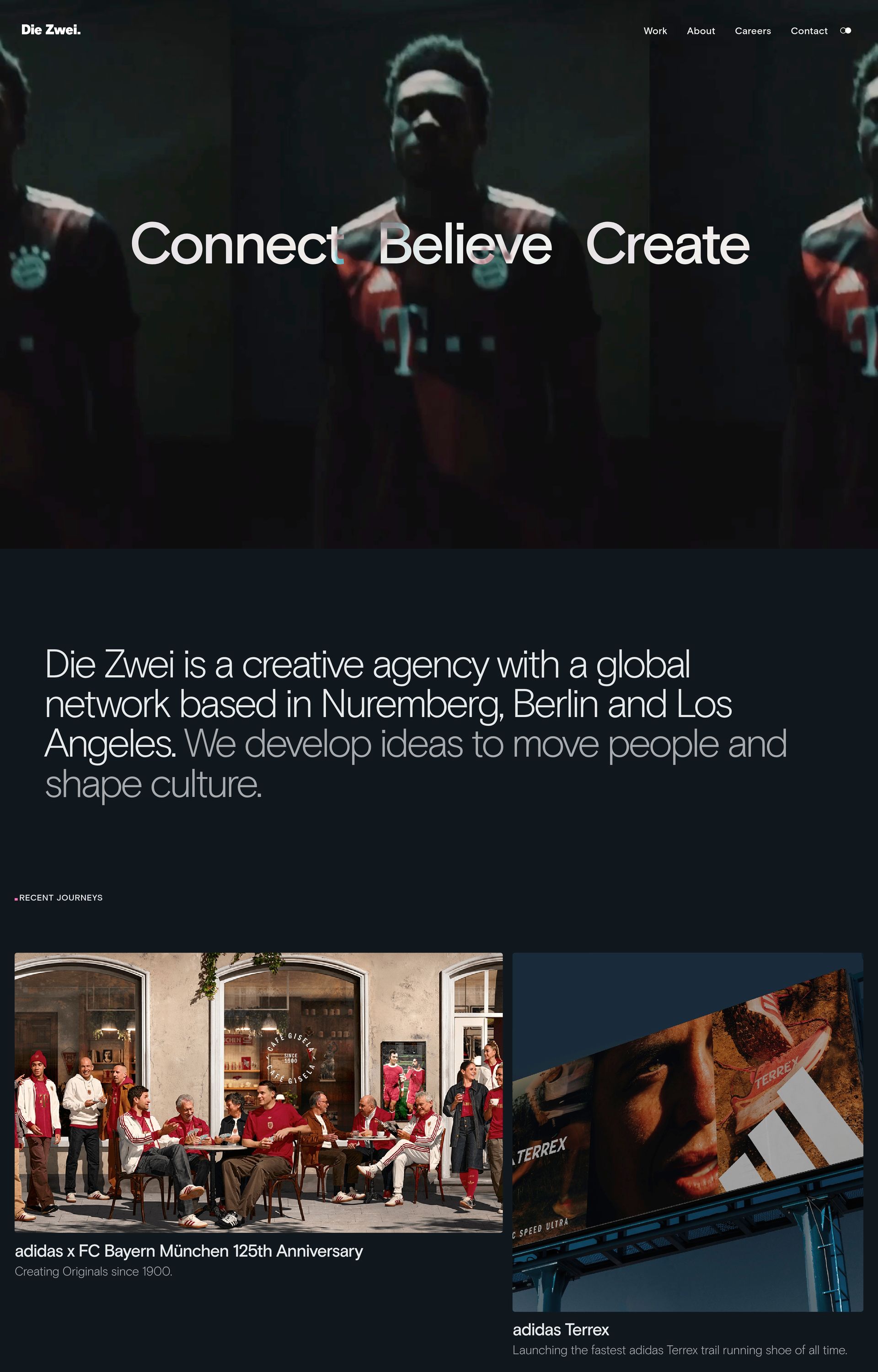Go to the About page
Viewport: 878px width, 1372px height.
pos(700,31)
